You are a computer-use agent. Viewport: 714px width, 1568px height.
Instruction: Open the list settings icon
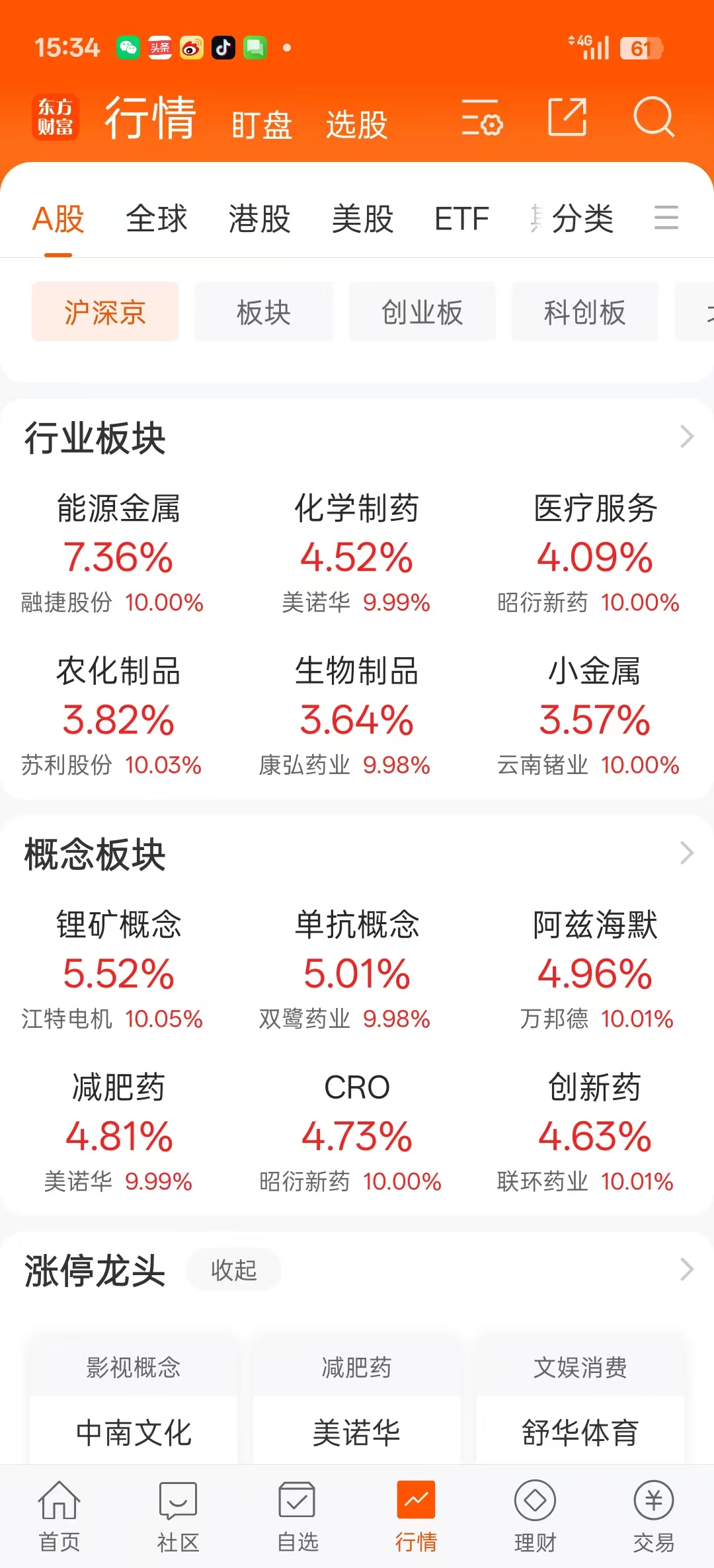(481, 118)
